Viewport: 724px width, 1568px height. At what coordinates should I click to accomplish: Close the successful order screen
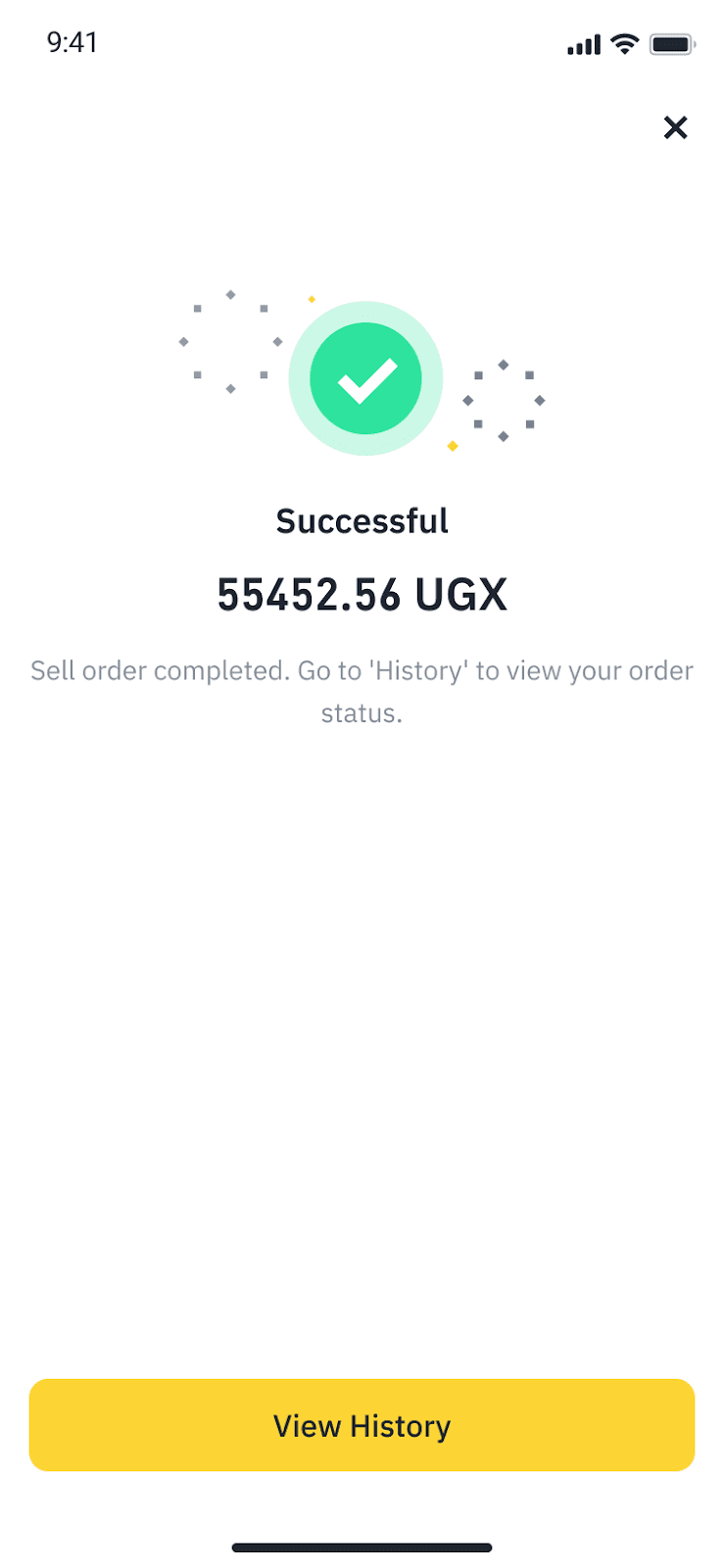coord(675,127)
